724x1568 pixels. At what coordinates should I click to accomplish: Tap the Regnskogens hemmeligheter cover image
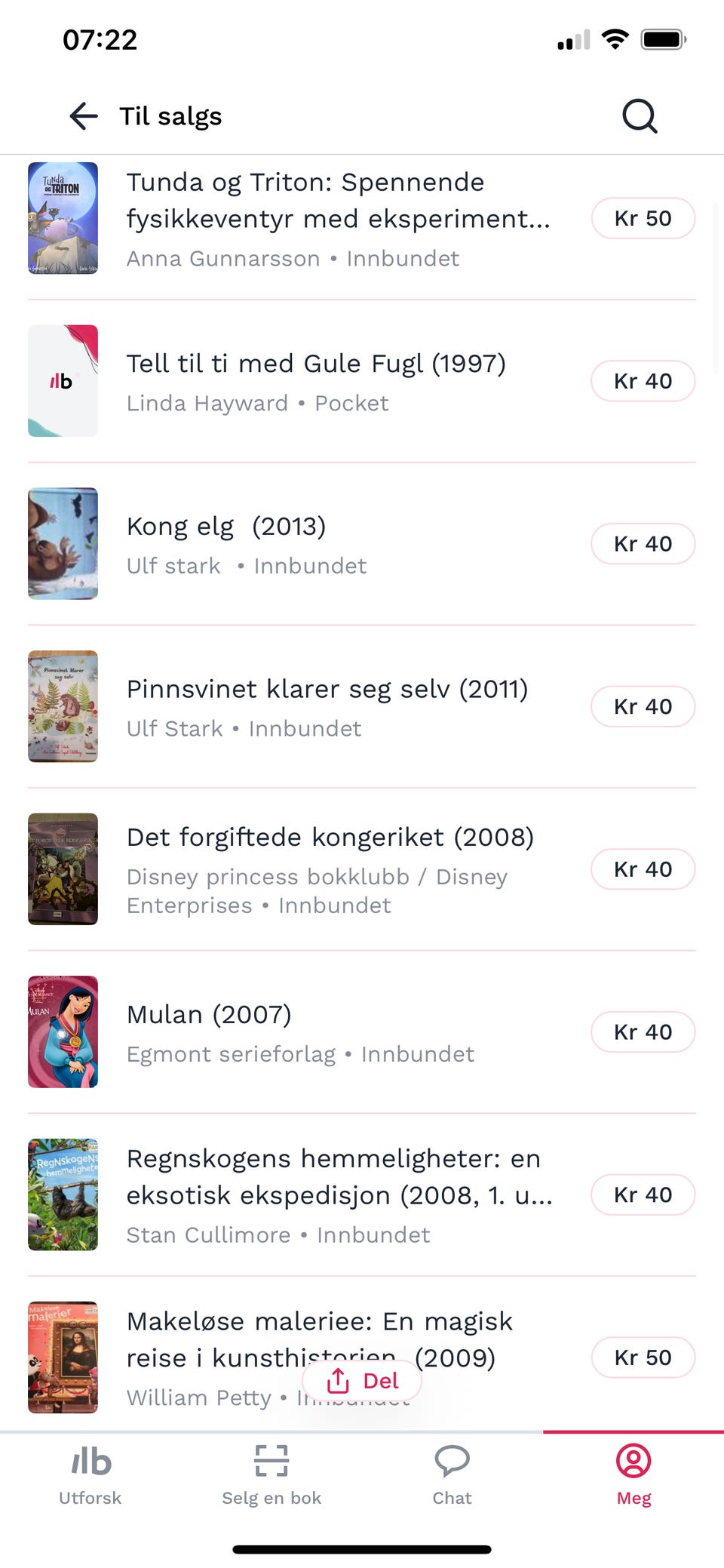(63, 1194)
